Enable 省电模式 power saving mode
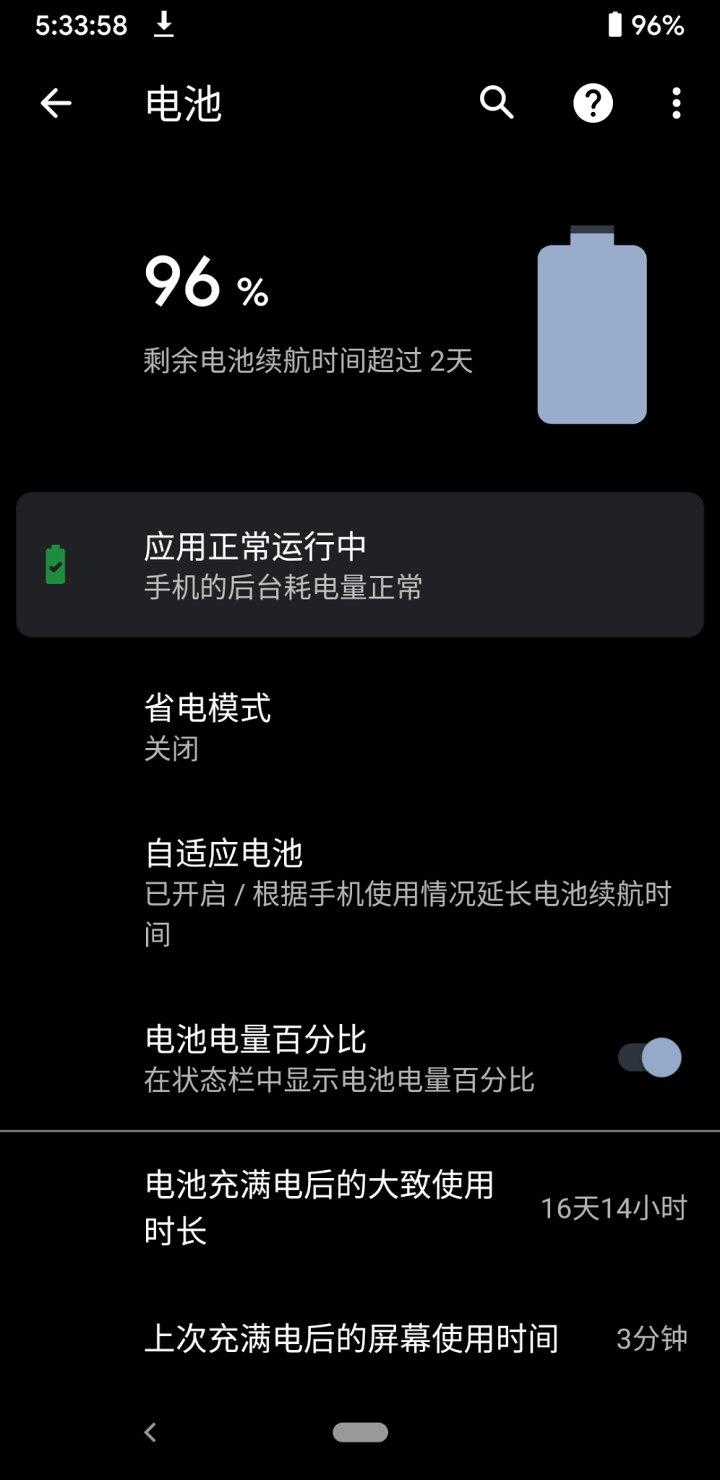 tap(360, 725)
